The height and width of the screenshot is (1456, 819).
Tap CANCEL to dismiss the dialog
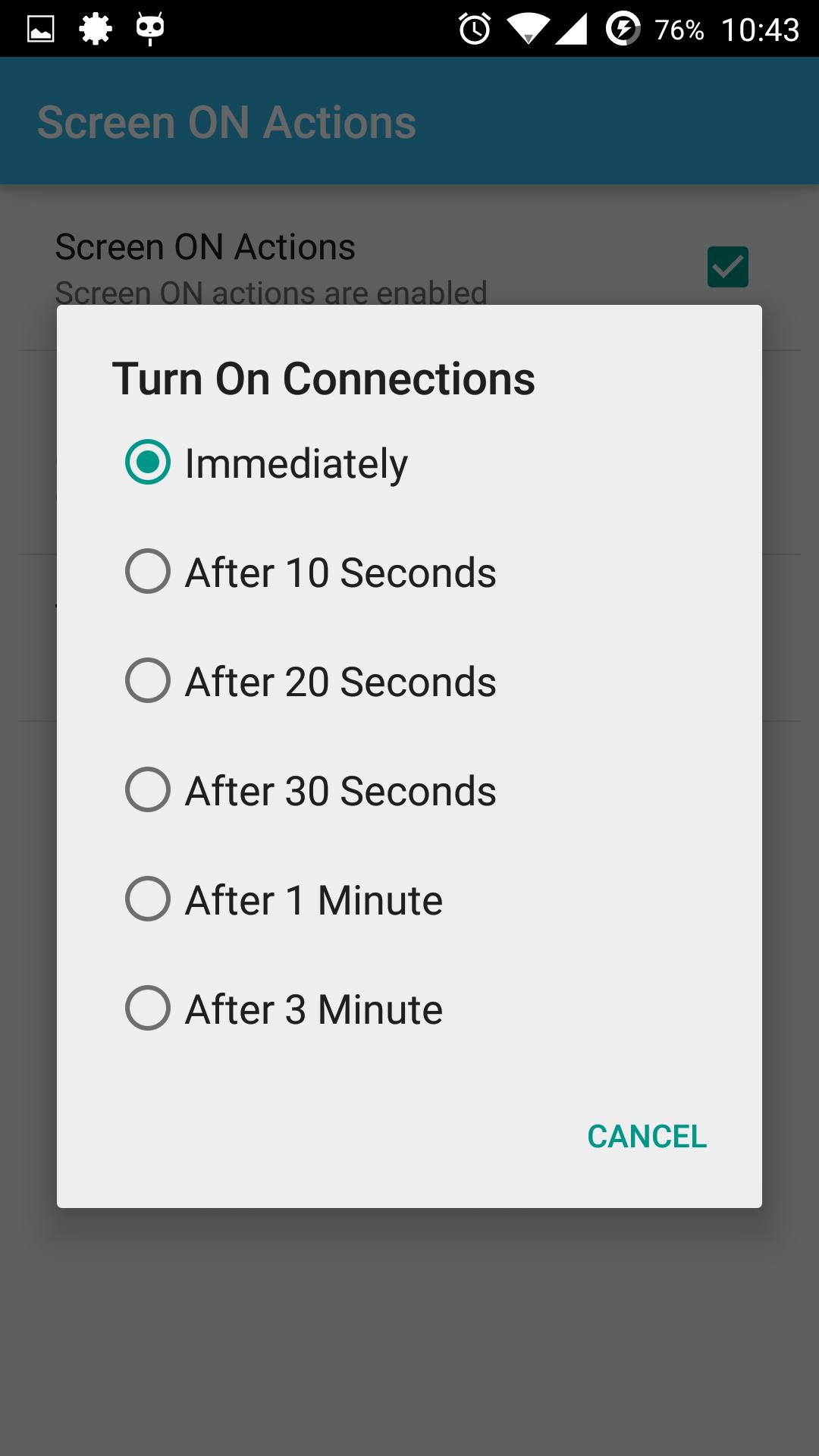coord(647,1135)
